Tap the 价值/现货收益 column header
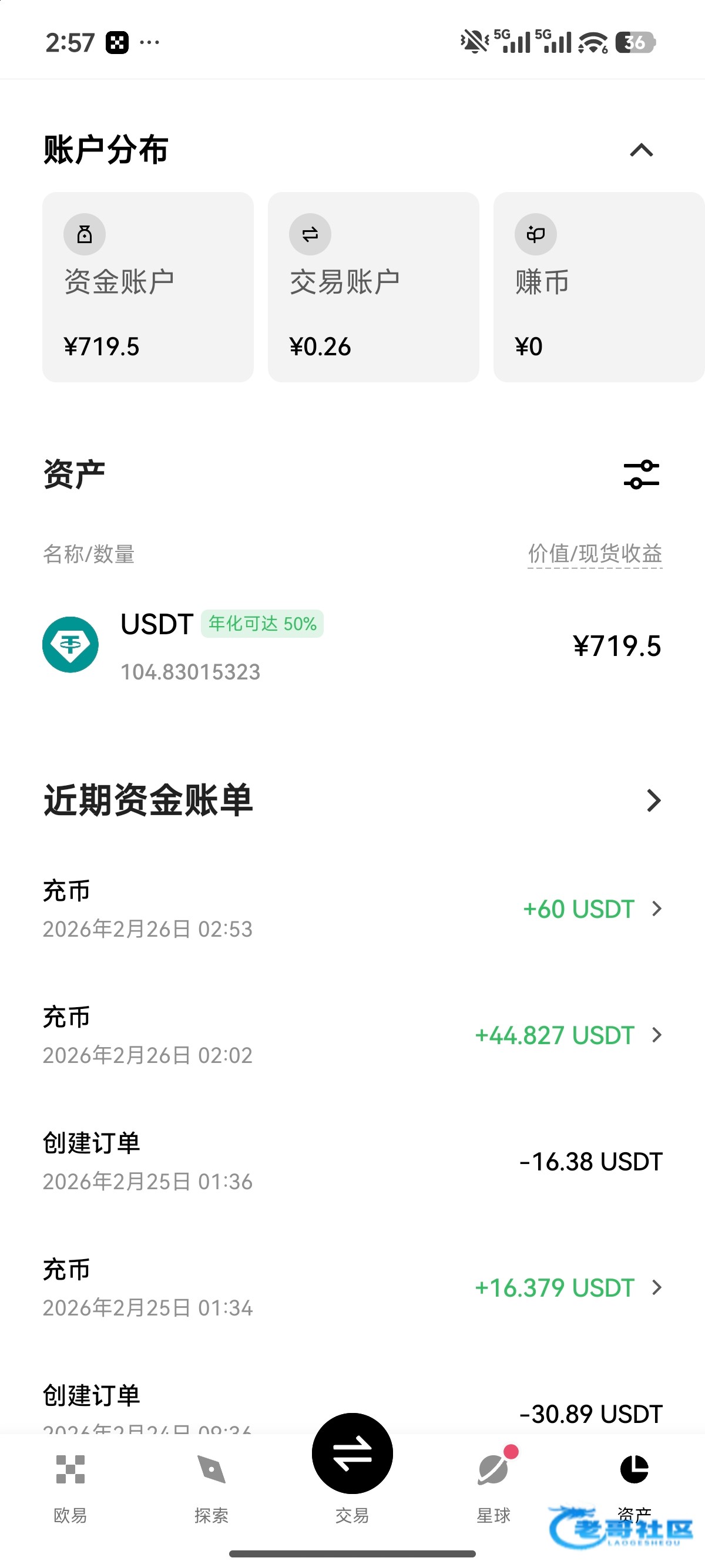Image resolution: width=705 pixels, height=1568 pixels. click(594, 553)
